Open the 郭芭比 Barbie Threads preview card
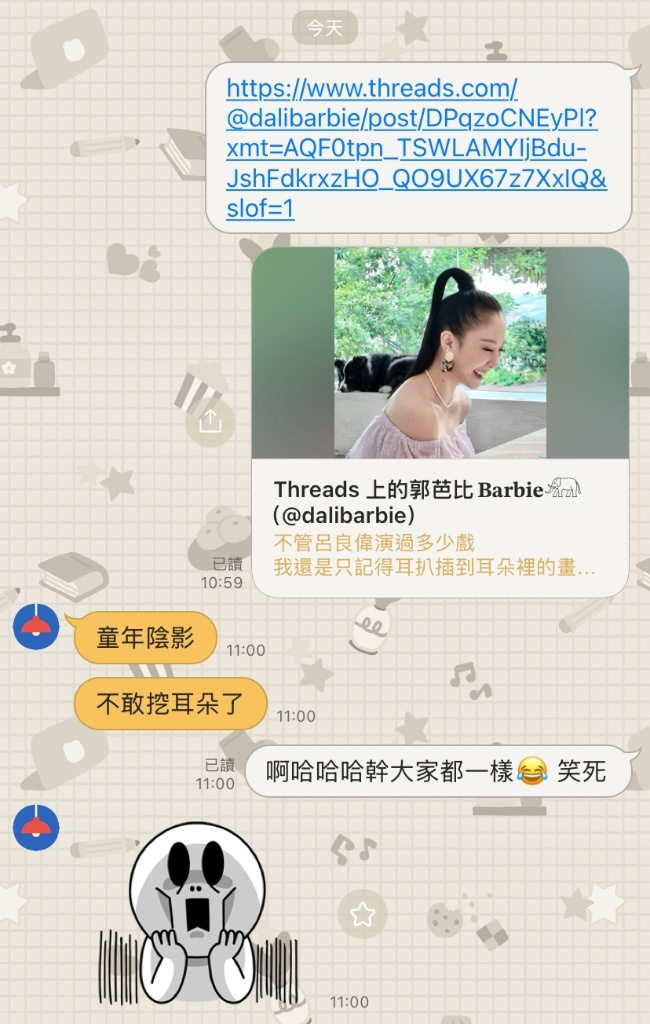This screenshot has width=650, height=1024. [x=440, y=527]
